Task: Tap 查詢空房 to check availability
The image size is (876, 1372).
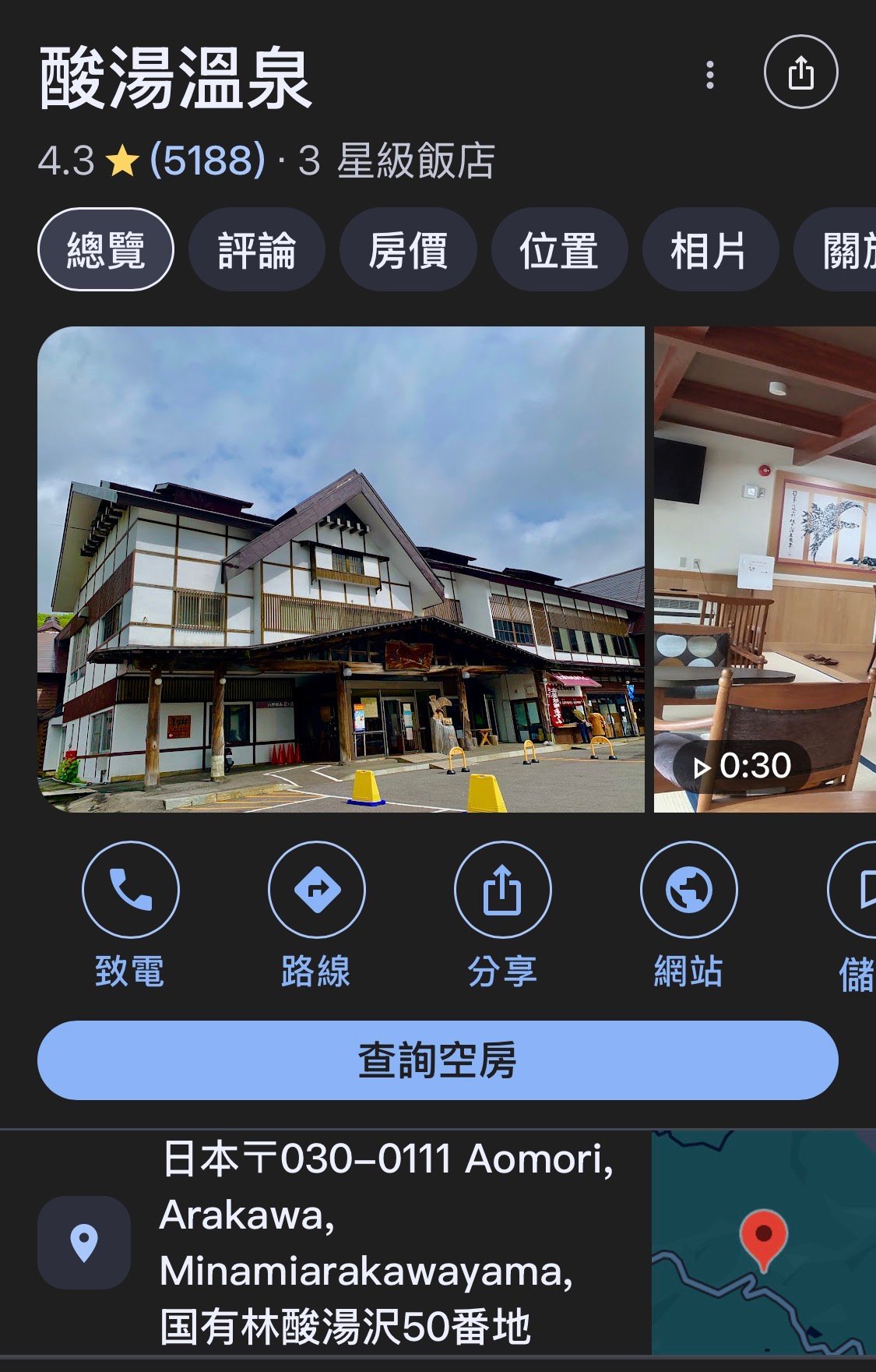Action: click(x=438, y=1060)
